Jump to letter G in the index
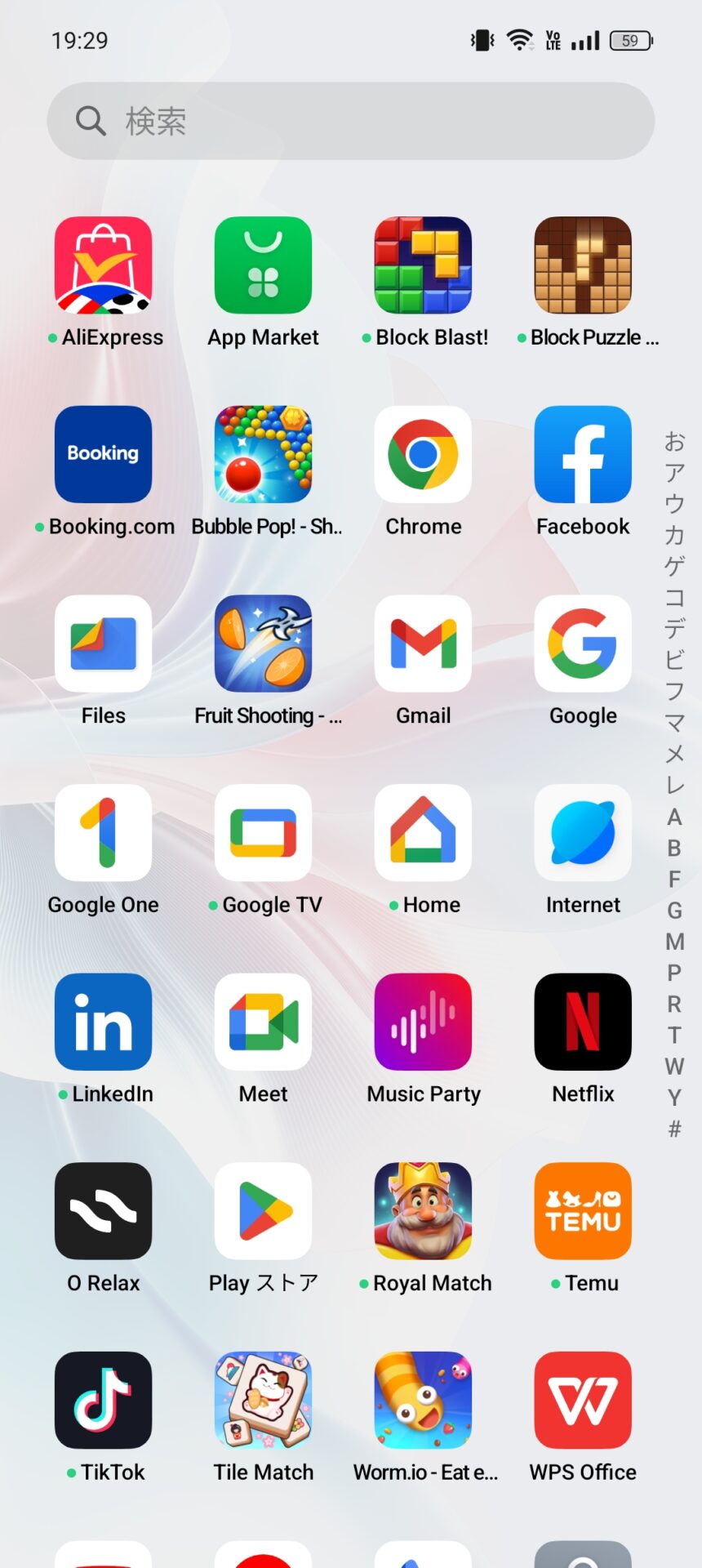 (x=674, y=910)
